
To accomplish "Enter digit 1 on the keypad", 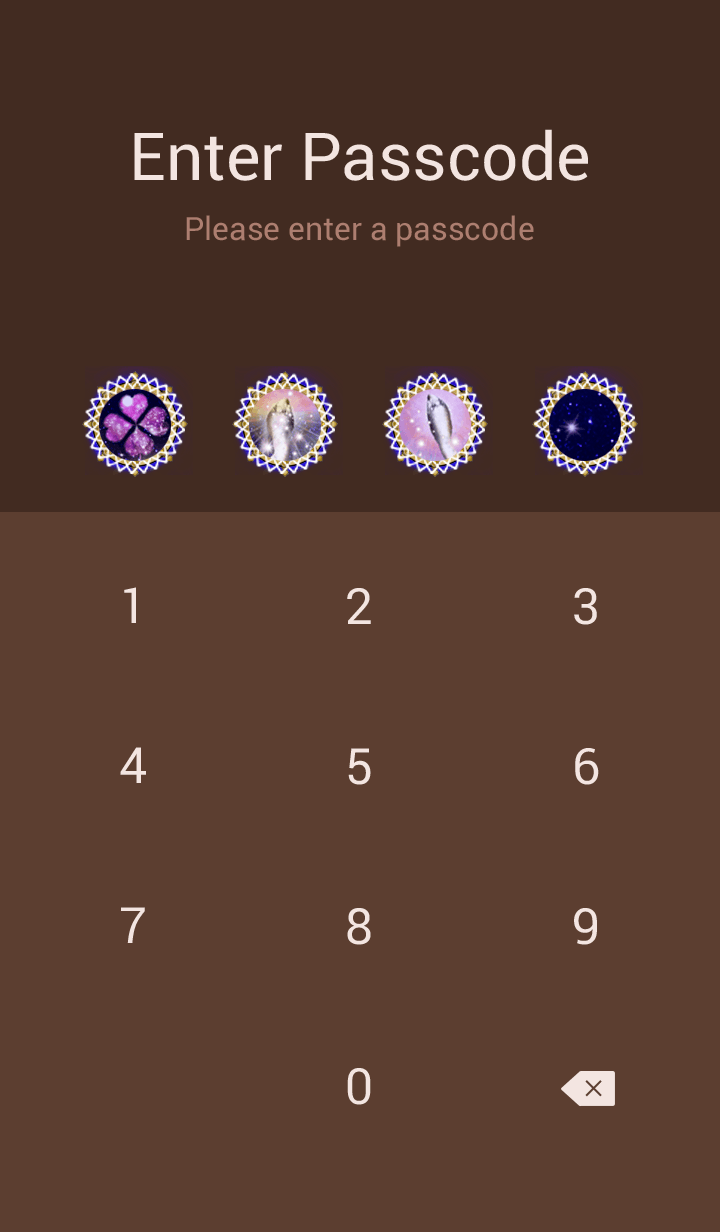I will point(132,607).
